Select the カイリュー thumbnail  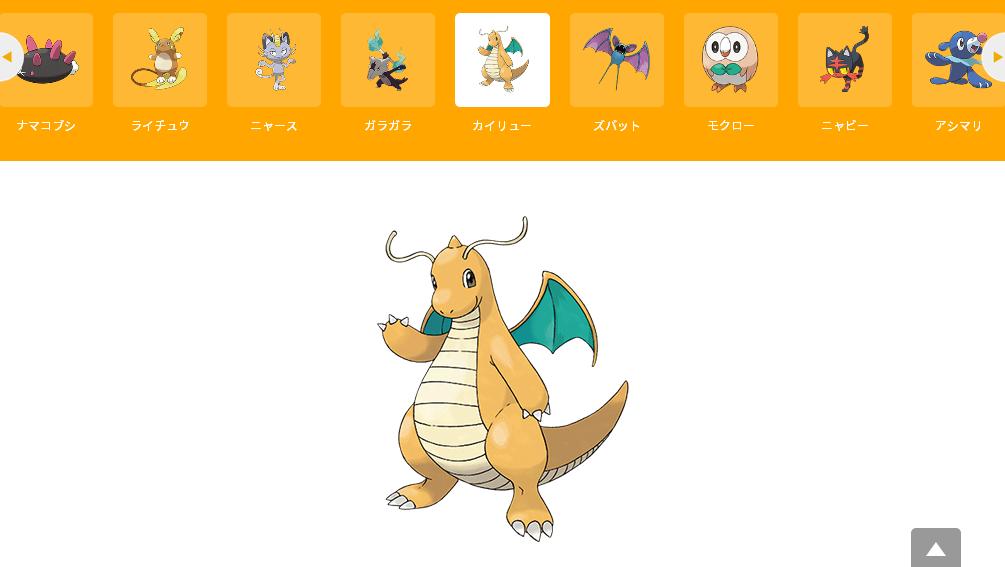502,60
